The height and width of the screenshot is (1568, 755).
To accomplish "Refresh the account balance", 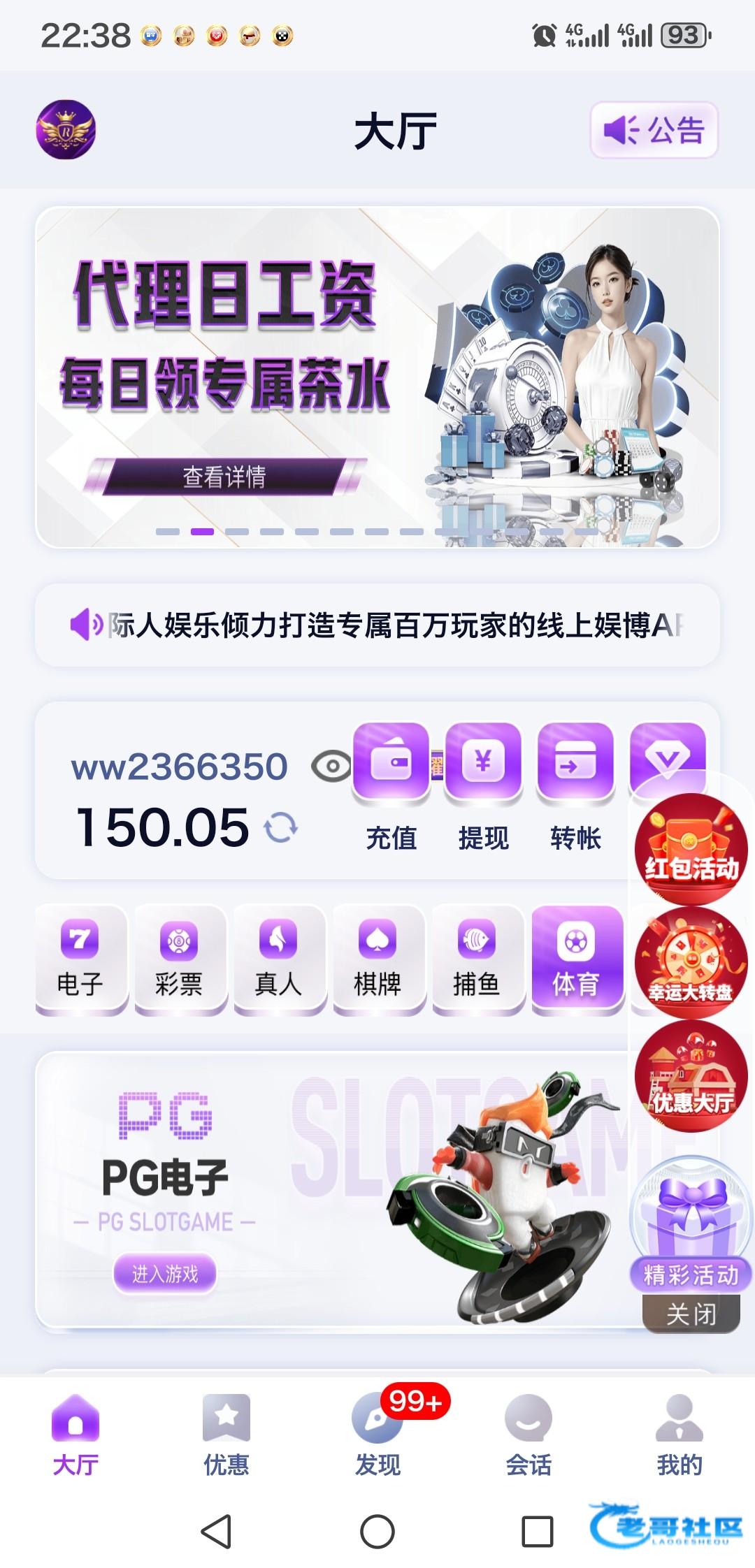I will pos(281,828).
